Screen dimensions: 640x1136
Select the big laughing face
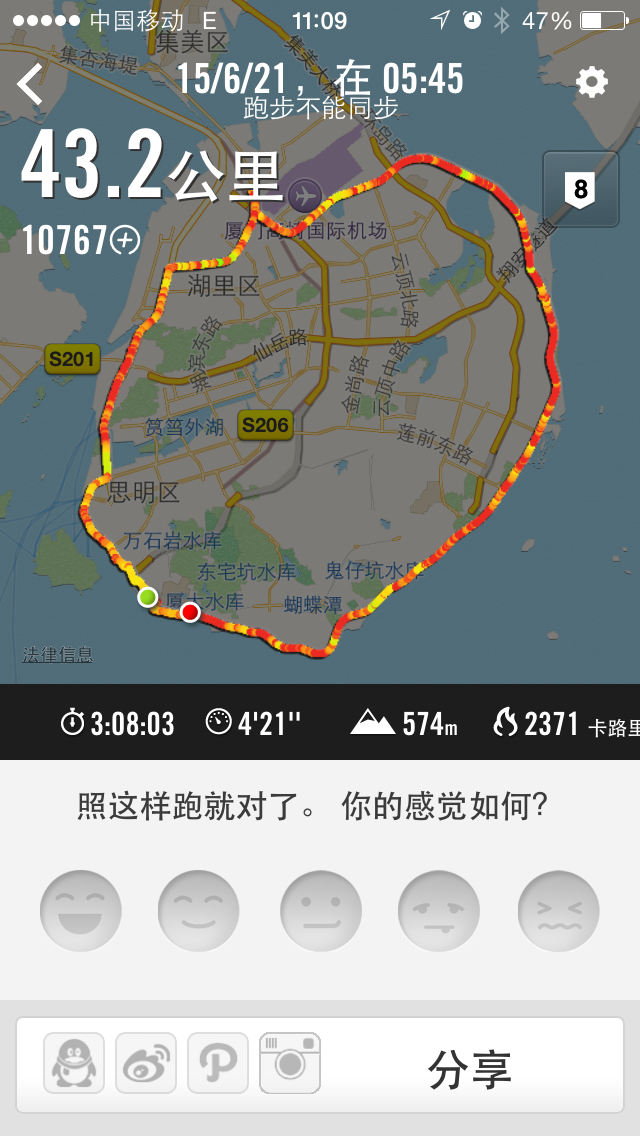(x=81, y=911)
